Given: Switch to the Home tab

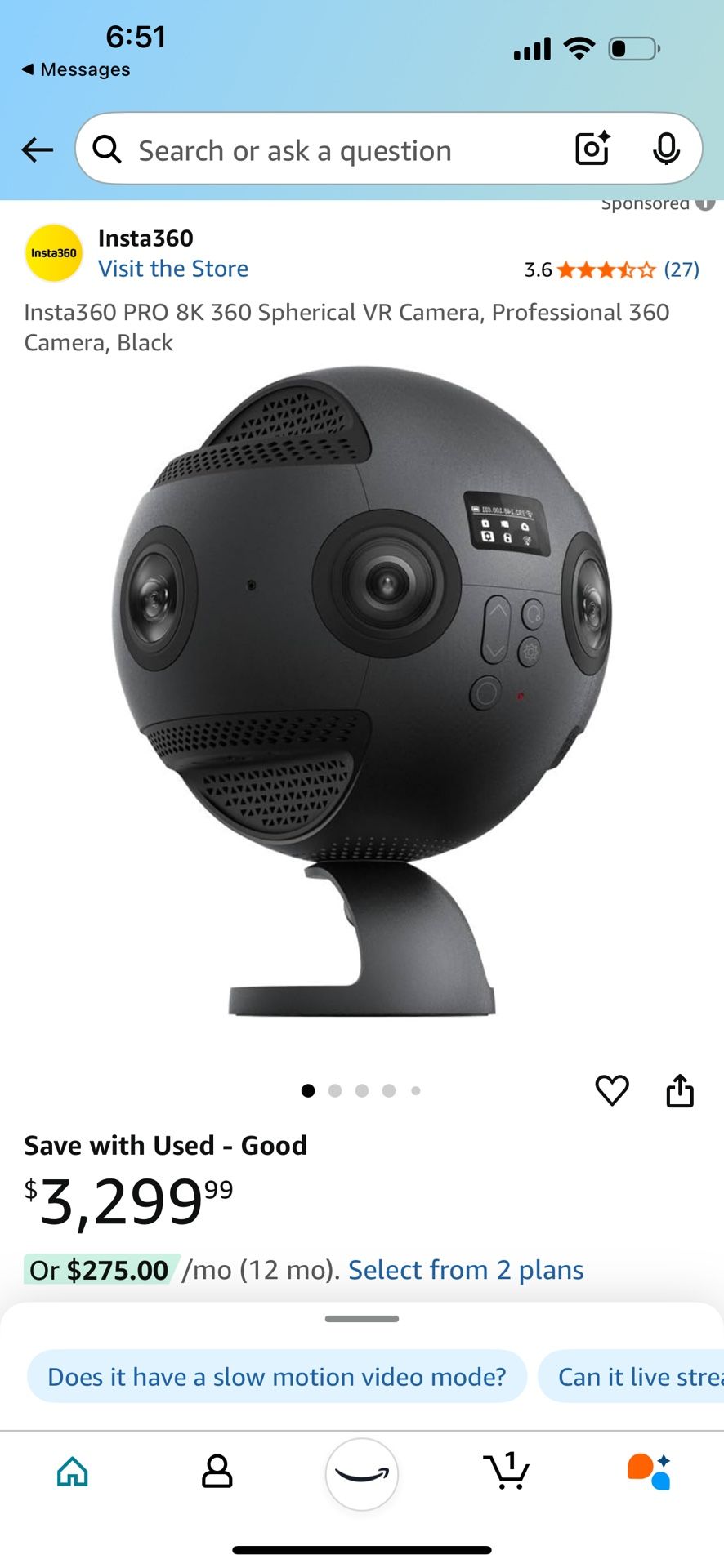Looking at the screenshot, I should [73, 1472].
